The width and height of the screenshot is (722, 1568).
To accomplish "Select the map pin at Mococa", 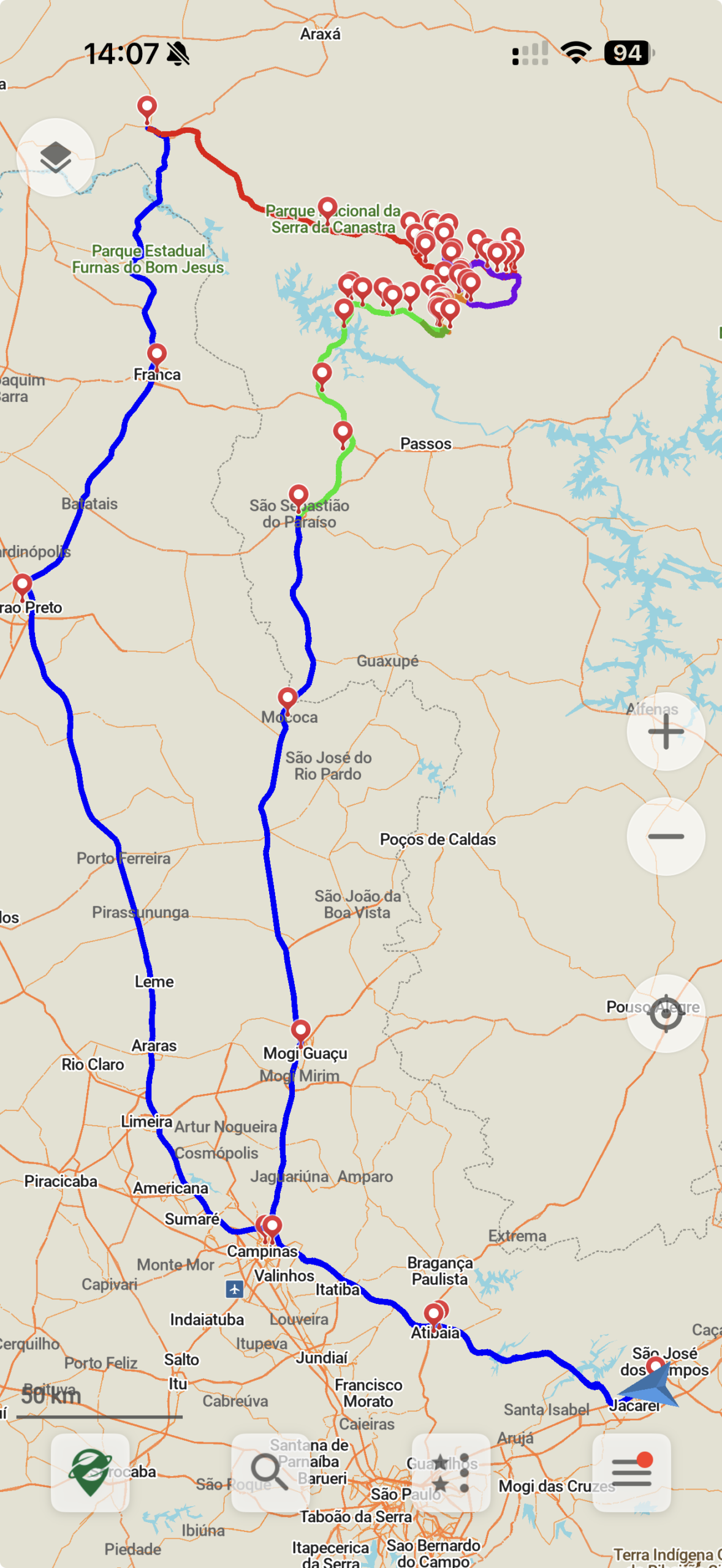I will coord(287,698).
